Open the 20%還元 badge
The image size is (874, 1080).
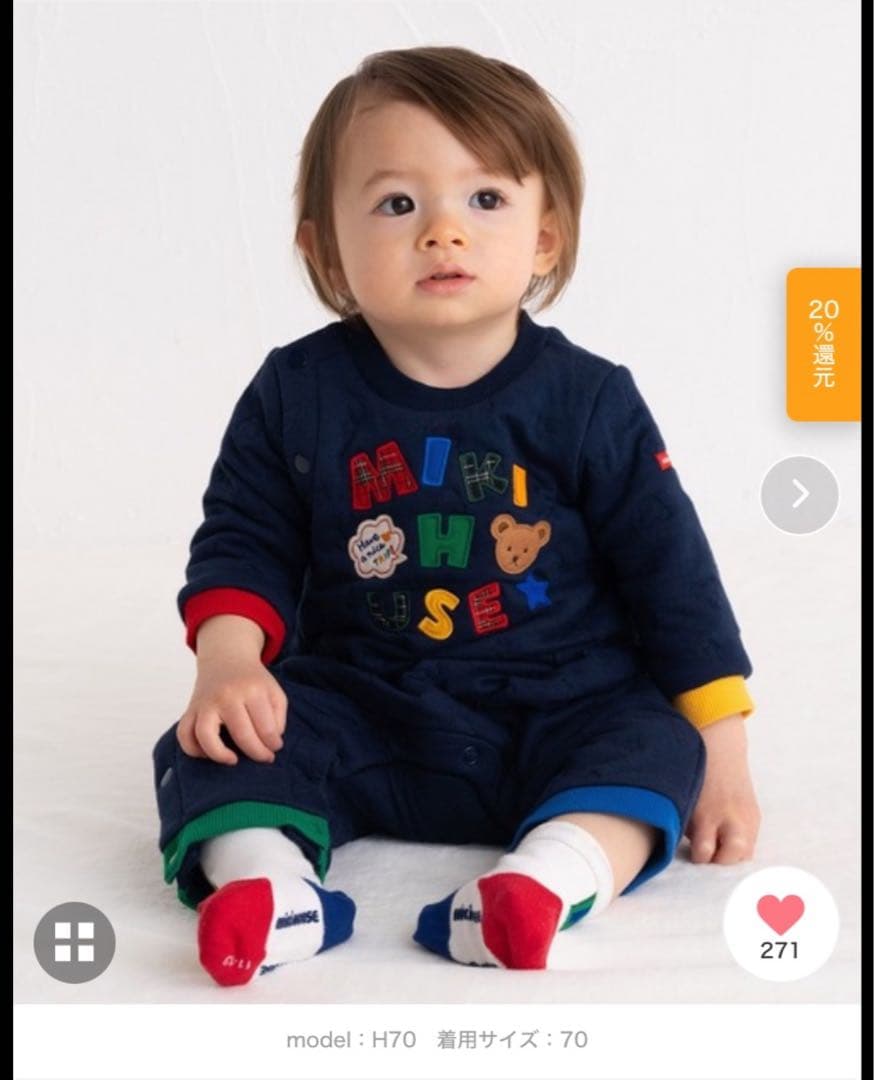pyautogui.click(x=822, y=344)
